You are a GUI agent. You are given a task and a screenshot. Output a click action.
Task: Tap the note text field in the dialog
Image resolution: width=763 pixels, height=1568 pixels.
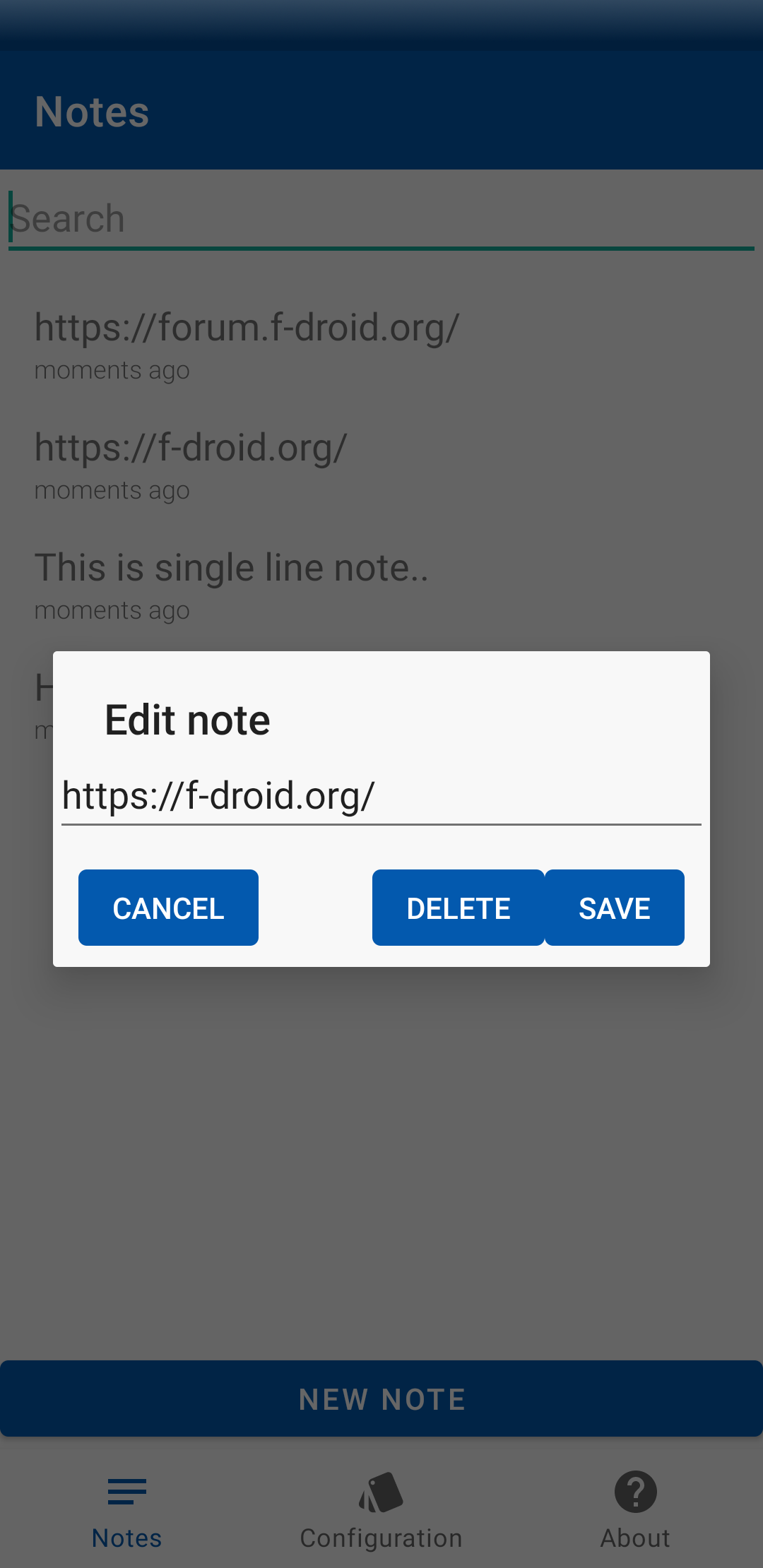point(381,797)
